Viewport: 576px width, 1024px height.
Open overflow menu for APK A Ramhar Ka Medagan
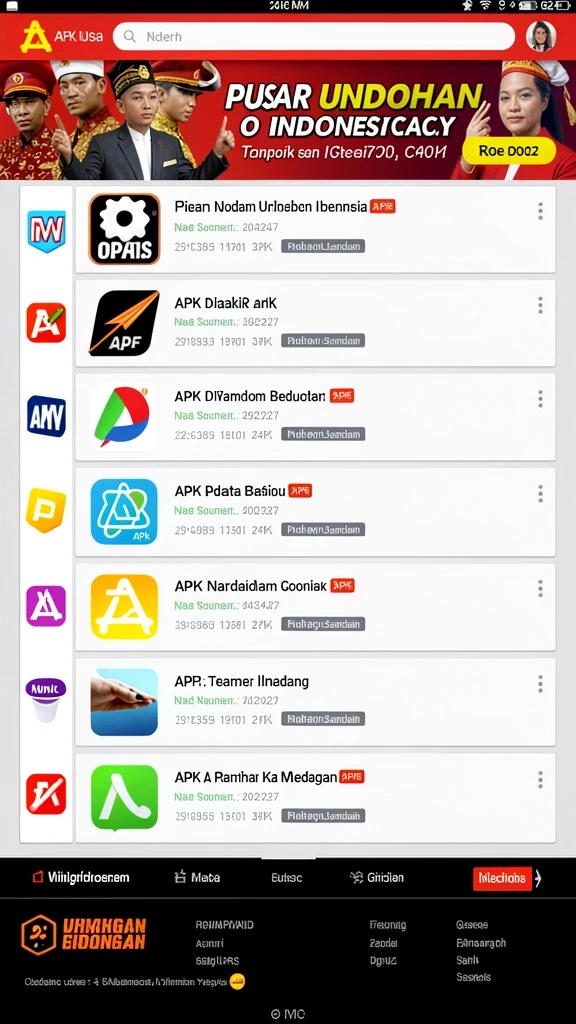(540, 779)
